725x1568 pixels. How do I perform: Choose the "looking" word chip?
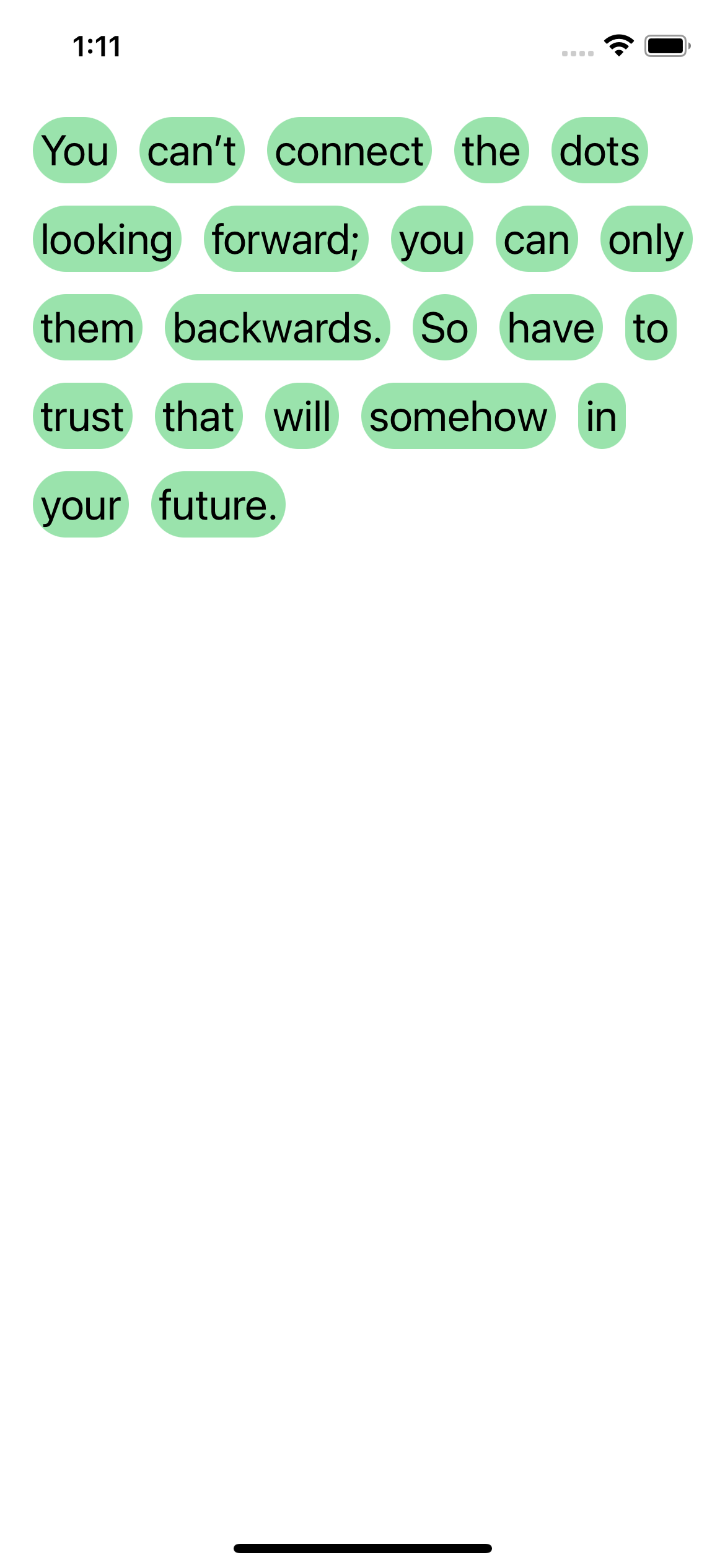click(x=107, y=239)
